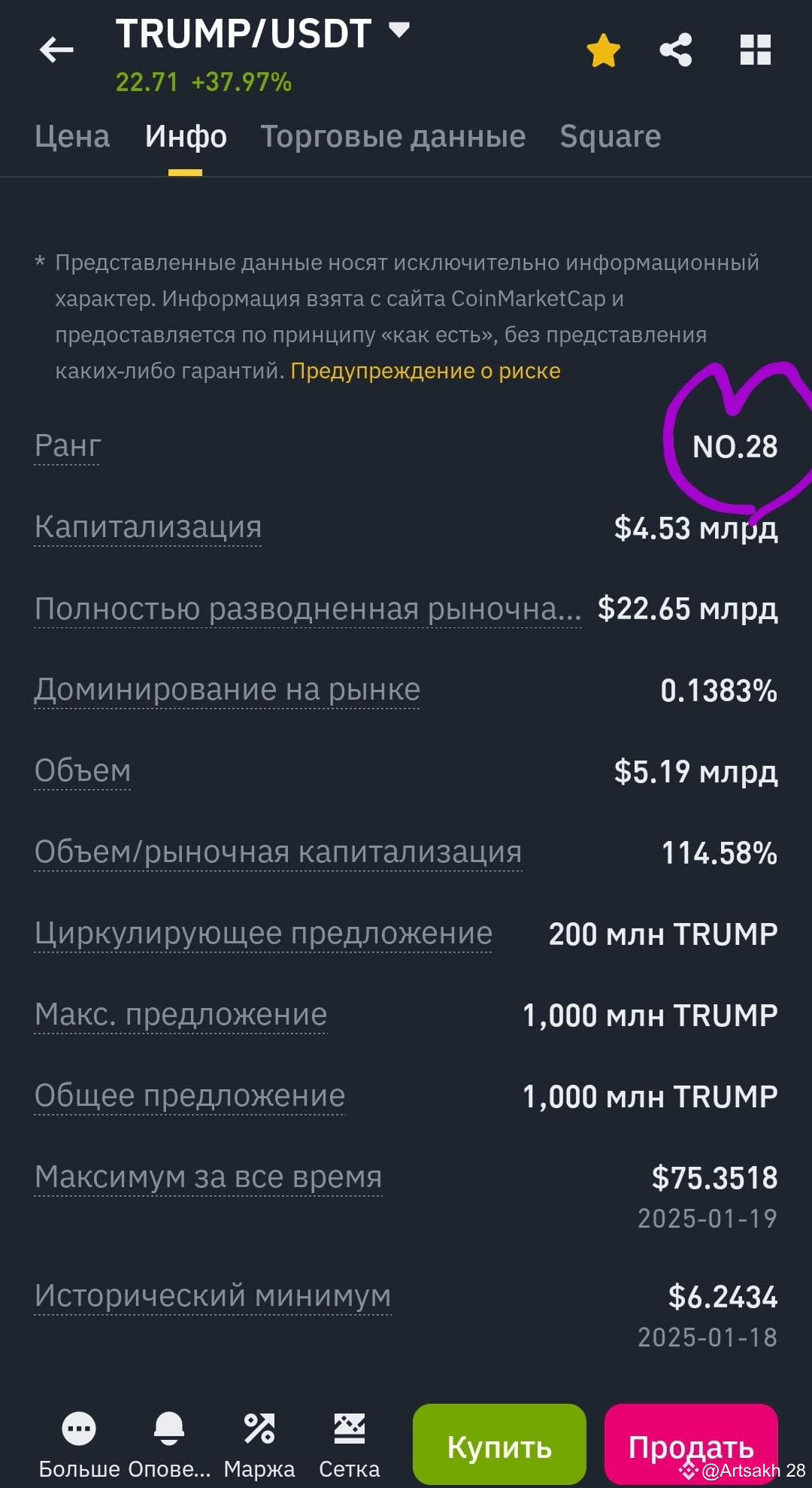
Task: Tap the CoinMarketCap rank value NO.28
Action: [x=733, y=447]
